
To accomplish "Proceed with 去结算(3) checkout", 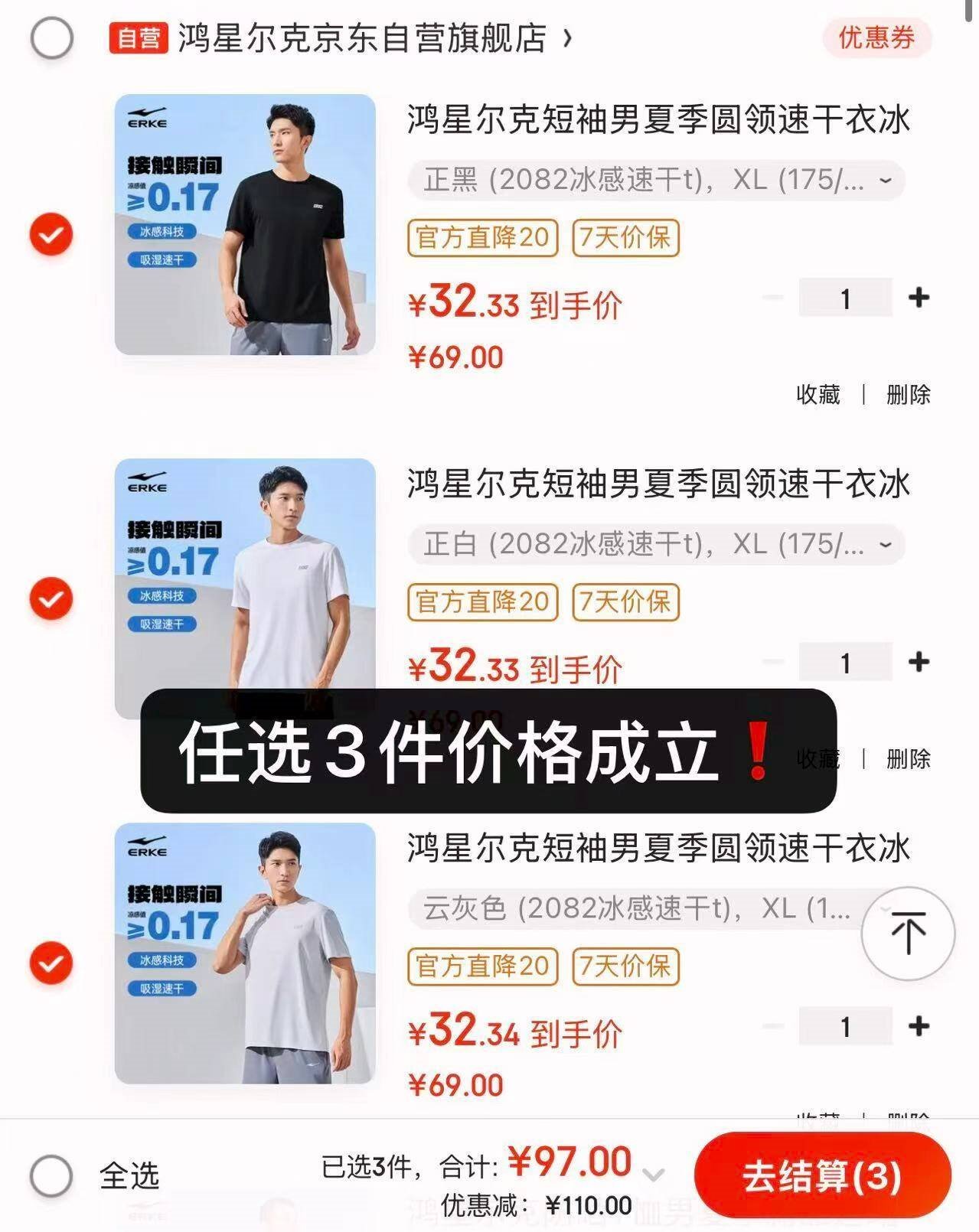I will tap(822, 1175).
